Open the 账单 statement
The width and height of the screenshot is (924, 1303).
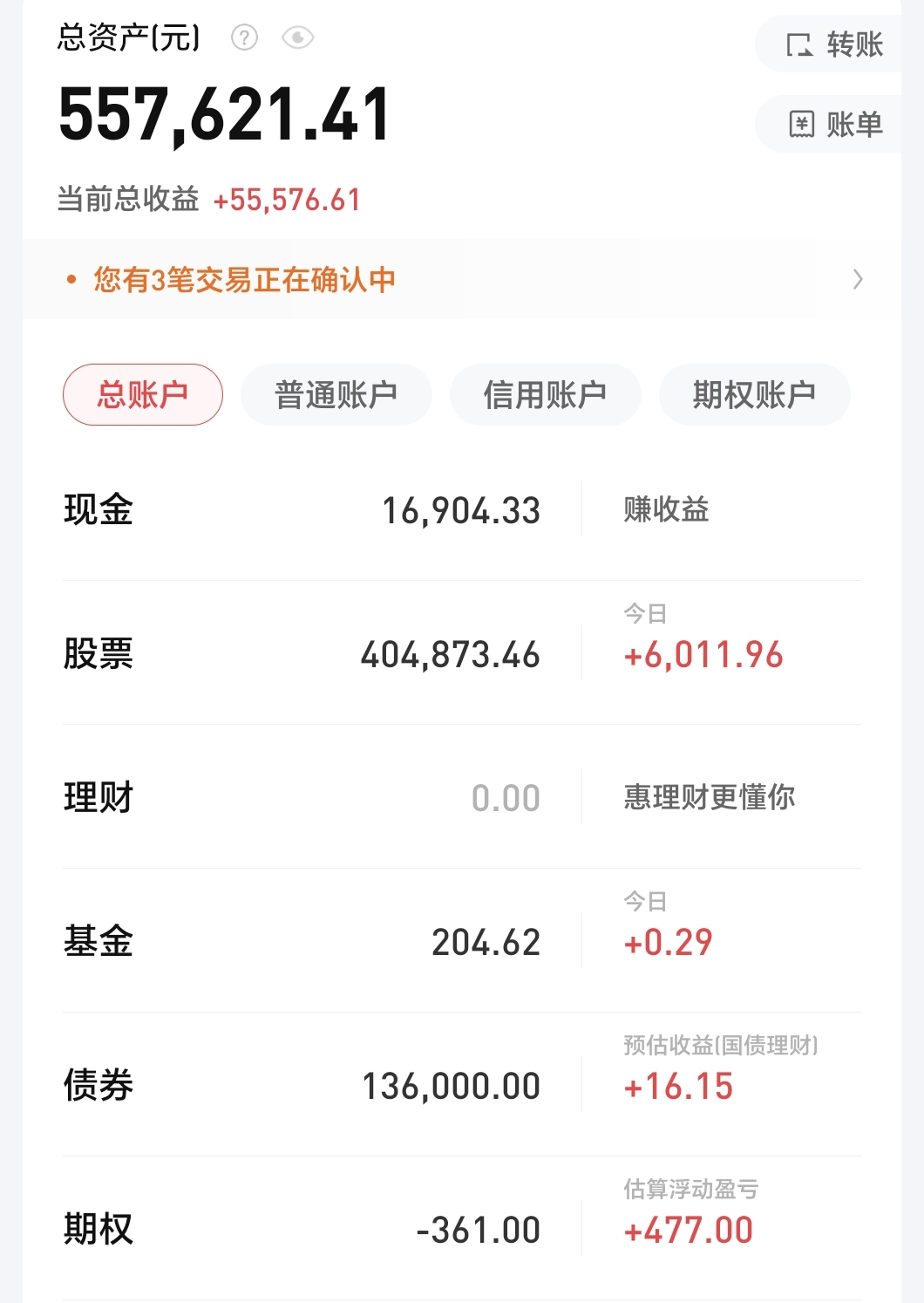pos(834,125)
